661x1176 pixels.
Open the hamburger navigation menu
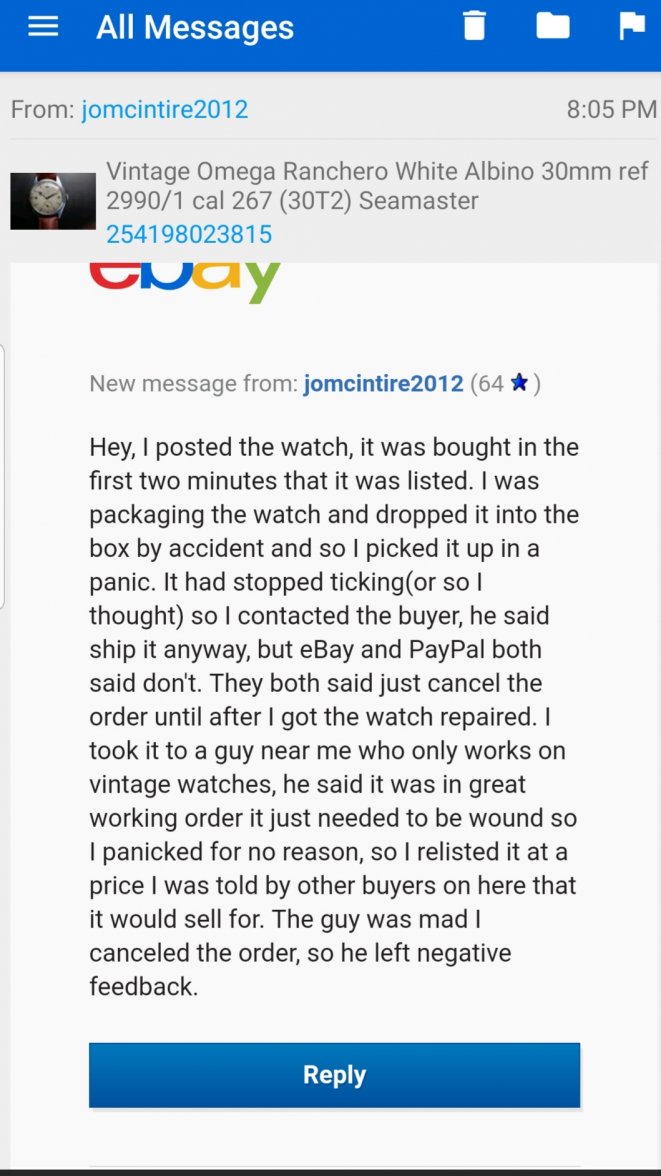[43, 27]
